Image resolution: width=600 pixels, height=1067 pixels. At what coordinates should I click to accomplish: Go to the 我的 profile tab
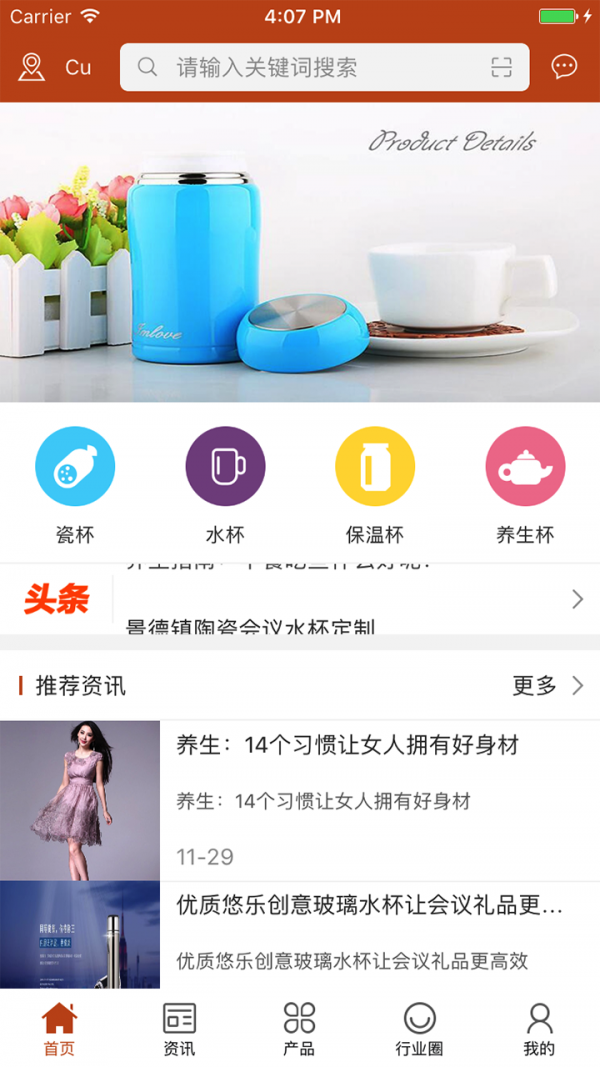pos(539,1029)
